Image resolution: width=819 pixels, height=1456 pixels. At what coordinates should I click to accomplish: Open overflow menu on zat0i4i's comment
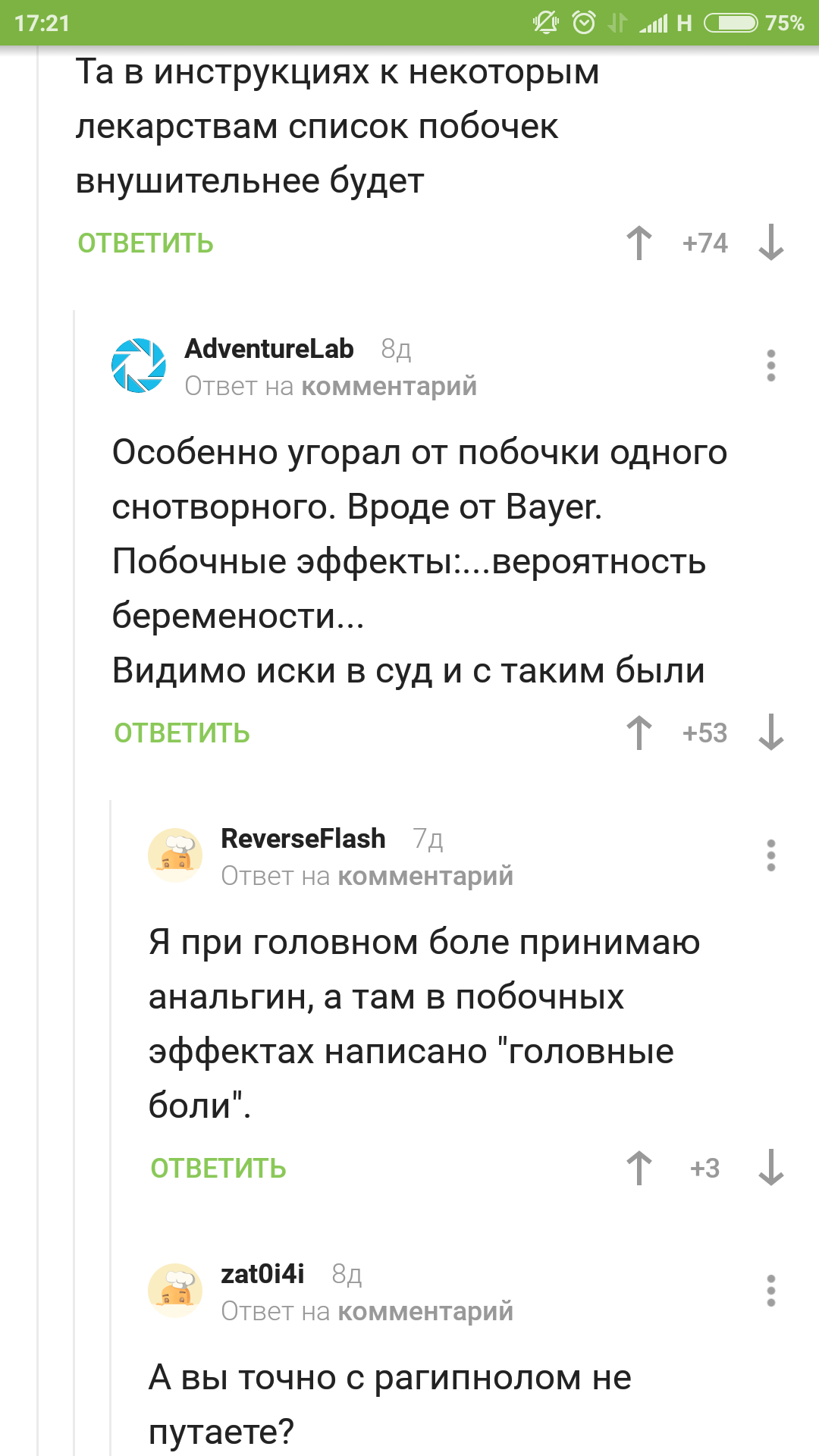[771, 1291]
